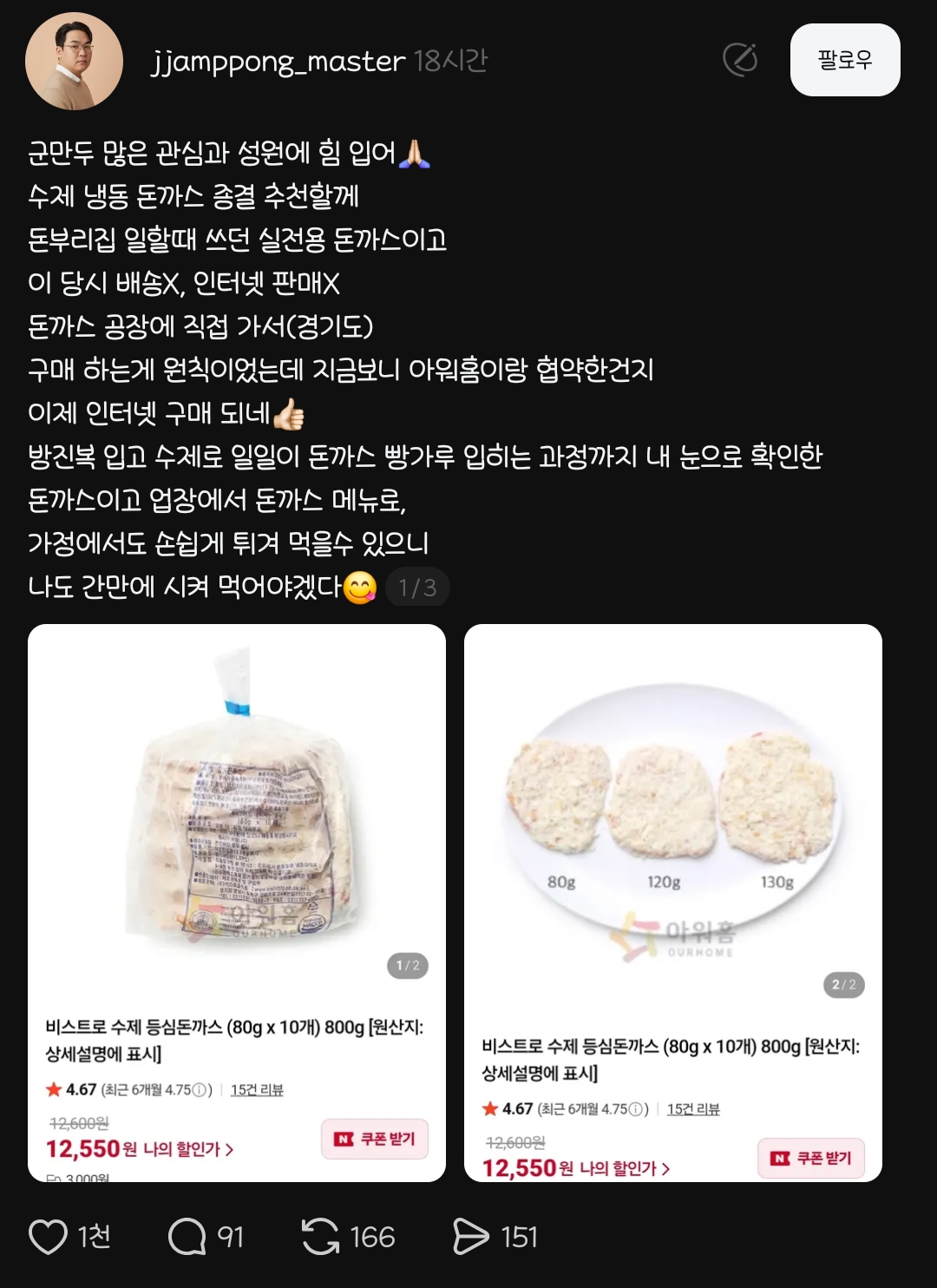
Task: Open the comments on this post
Action: coord(187,1236)
